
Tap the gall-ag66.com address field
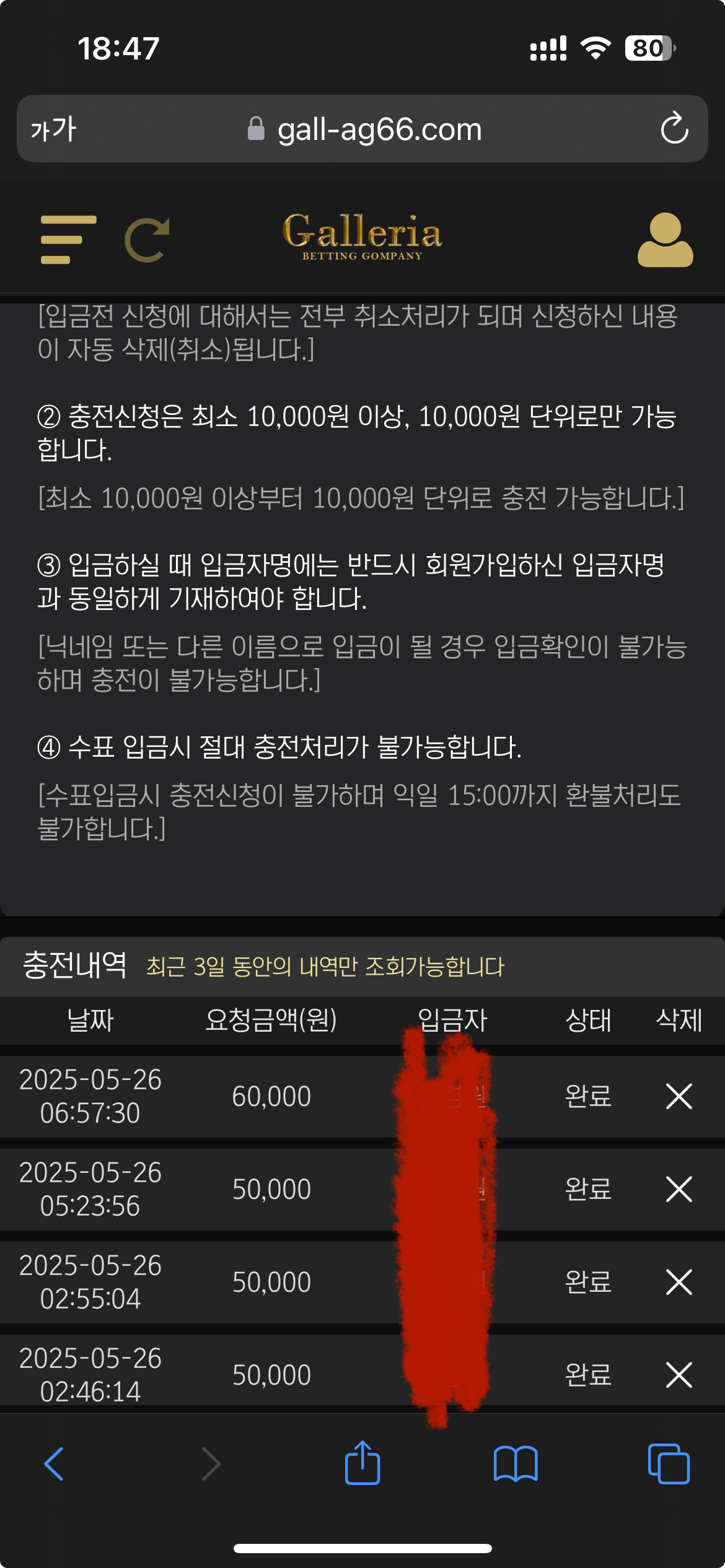click(x=378, y=129)
